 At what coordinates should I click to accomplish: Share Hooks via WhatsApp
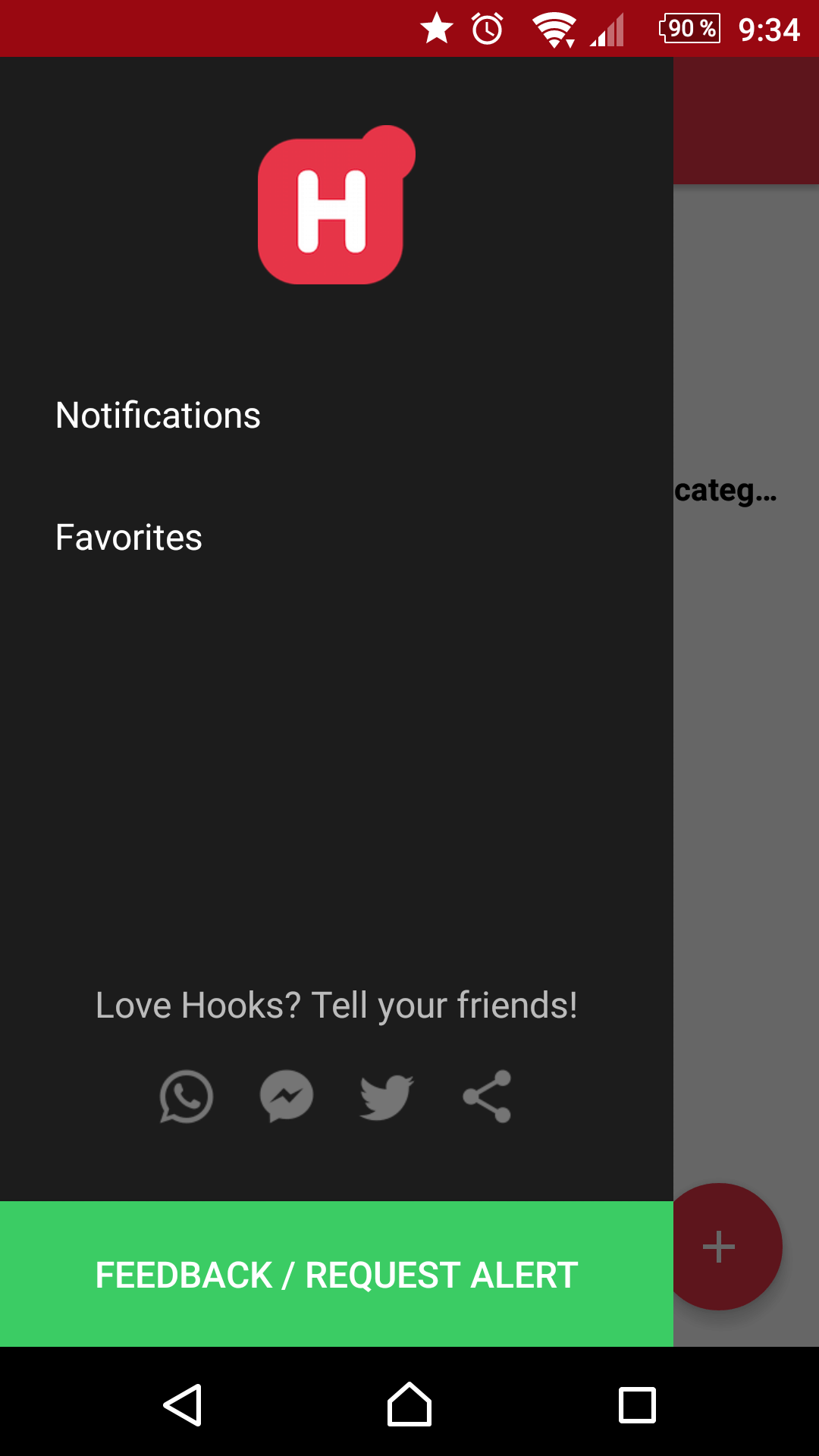tap(186, 1097)
